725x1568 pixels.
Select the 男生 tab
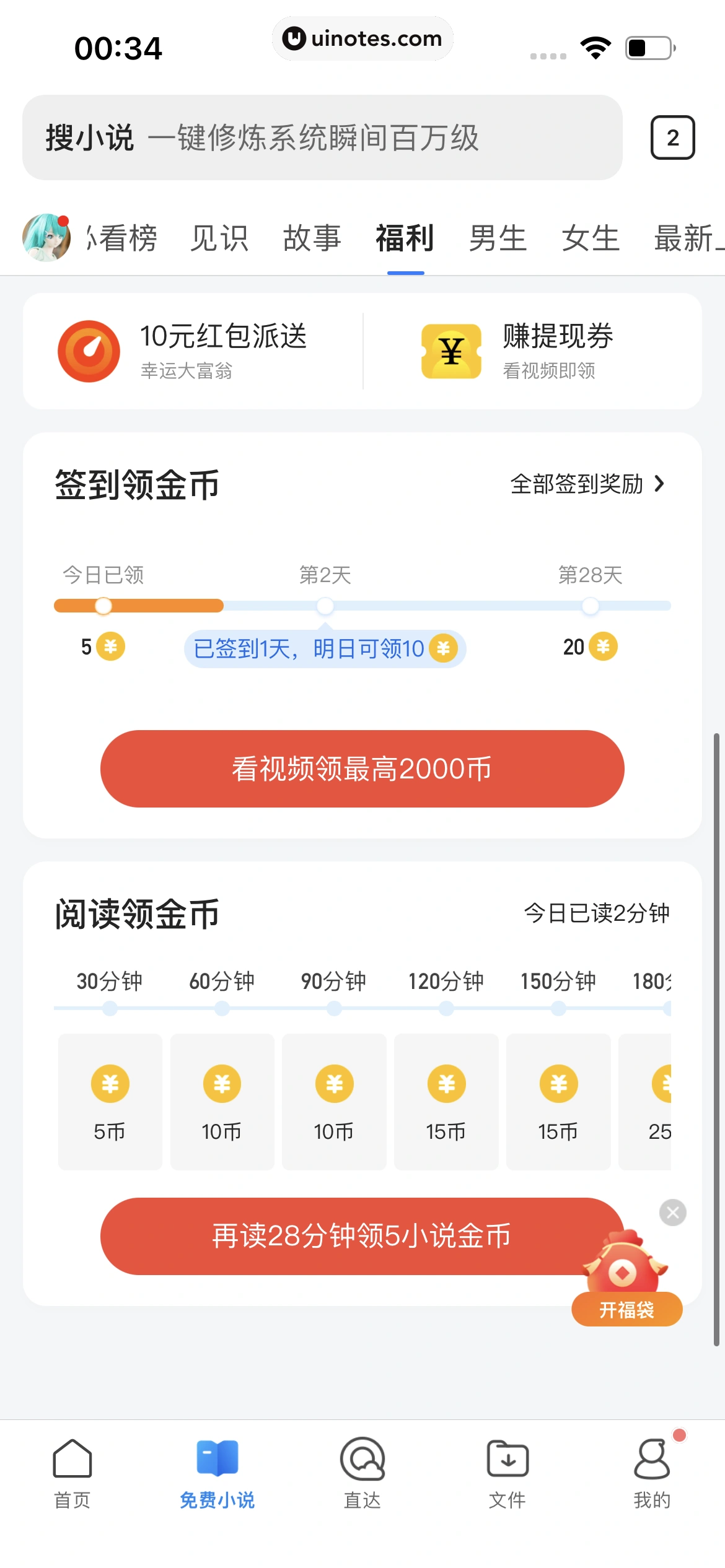click(x=498, y=238)
